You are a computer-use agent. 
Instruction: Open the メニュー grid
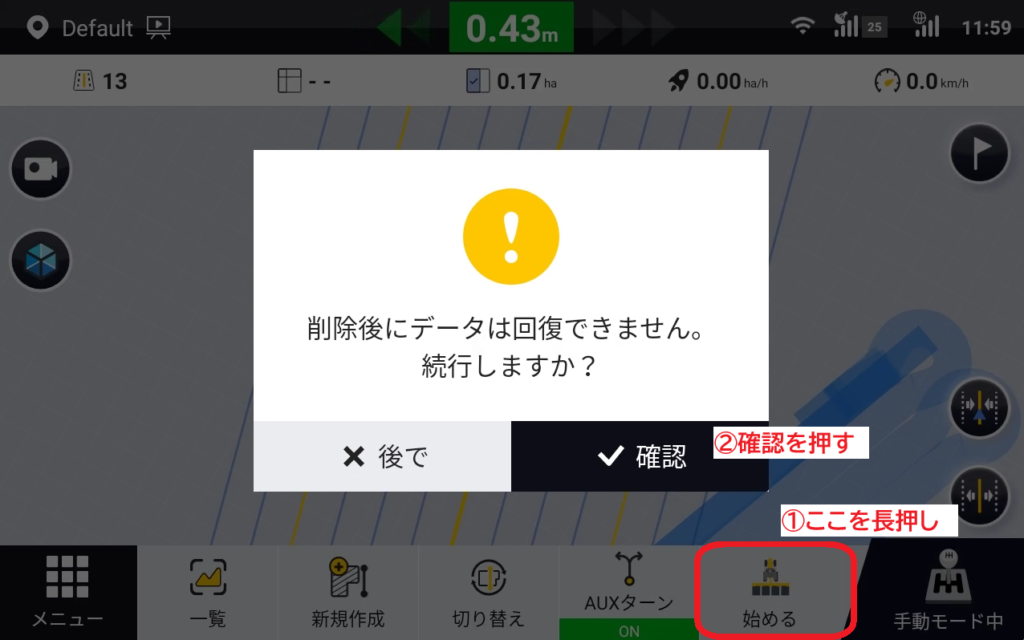click(68, 592)
